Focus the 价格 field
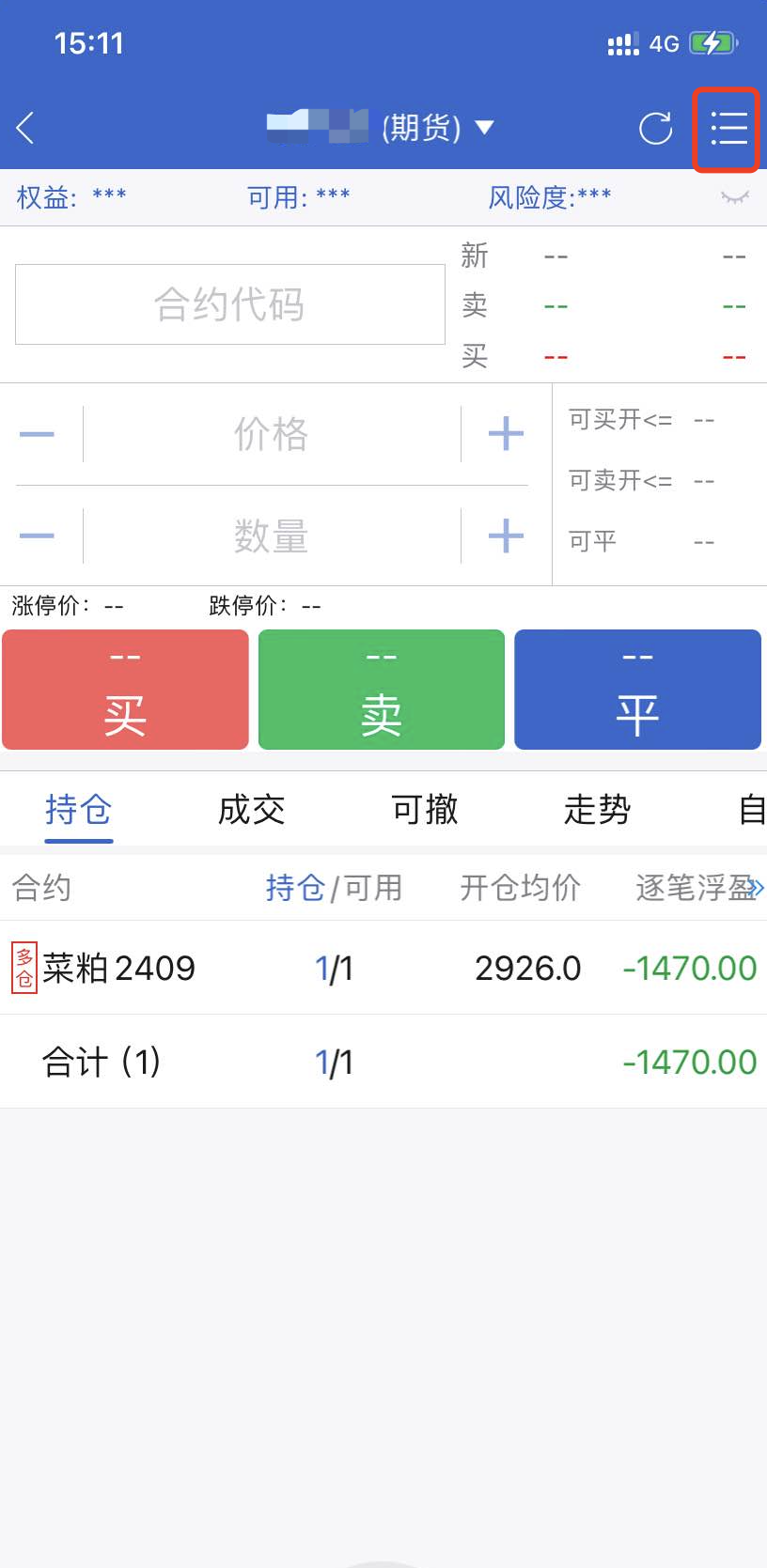767x1568 pixels. pos(272,434)
